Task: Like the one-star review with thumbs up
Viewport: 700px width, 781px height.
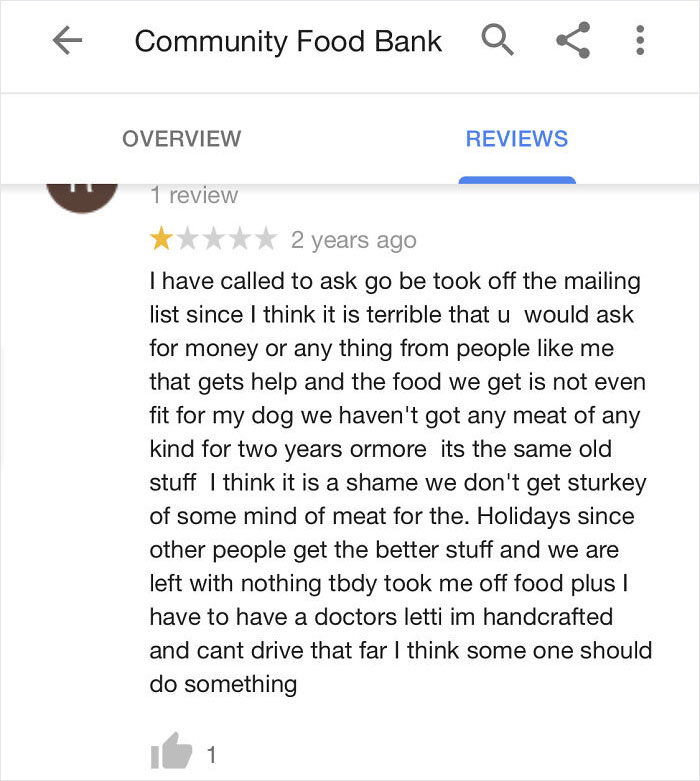Action: coord(169,752)
